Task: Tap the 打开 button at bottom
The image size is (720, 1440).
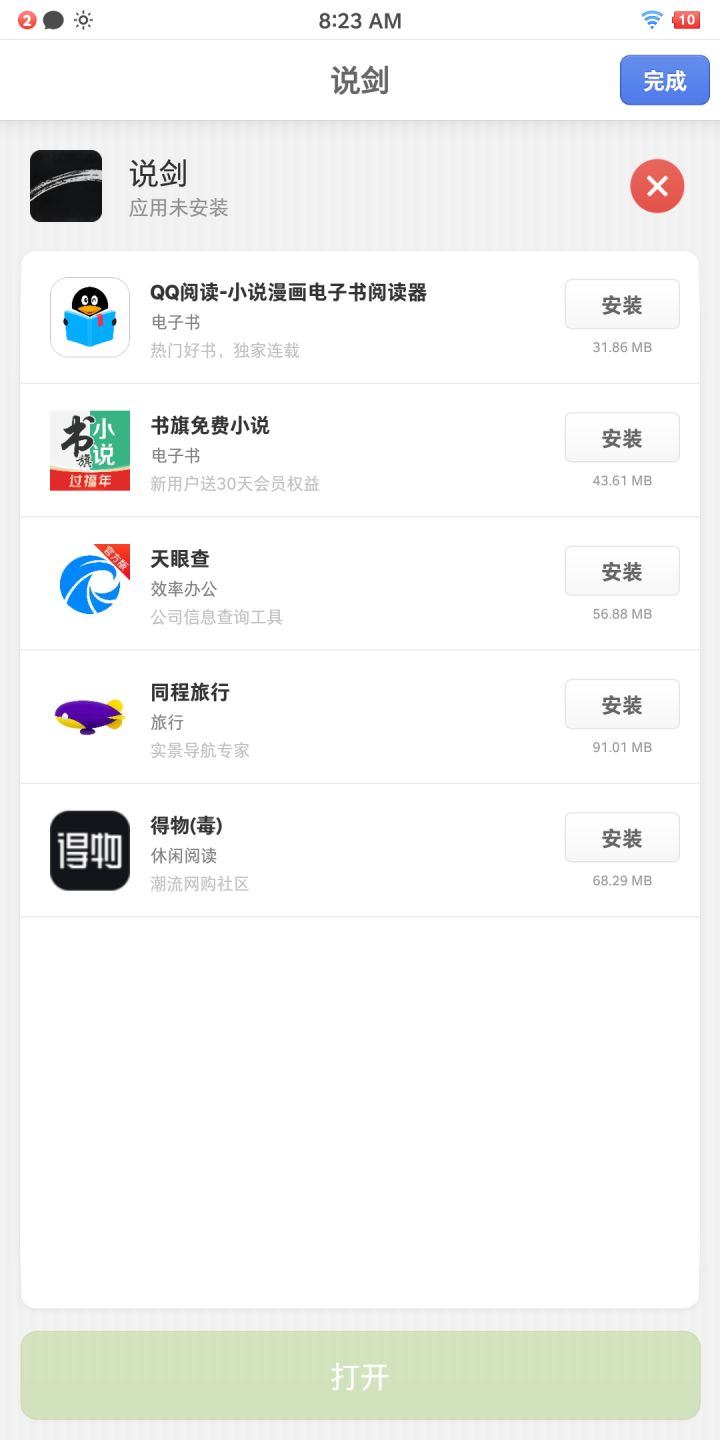Action: [360, 1376]
